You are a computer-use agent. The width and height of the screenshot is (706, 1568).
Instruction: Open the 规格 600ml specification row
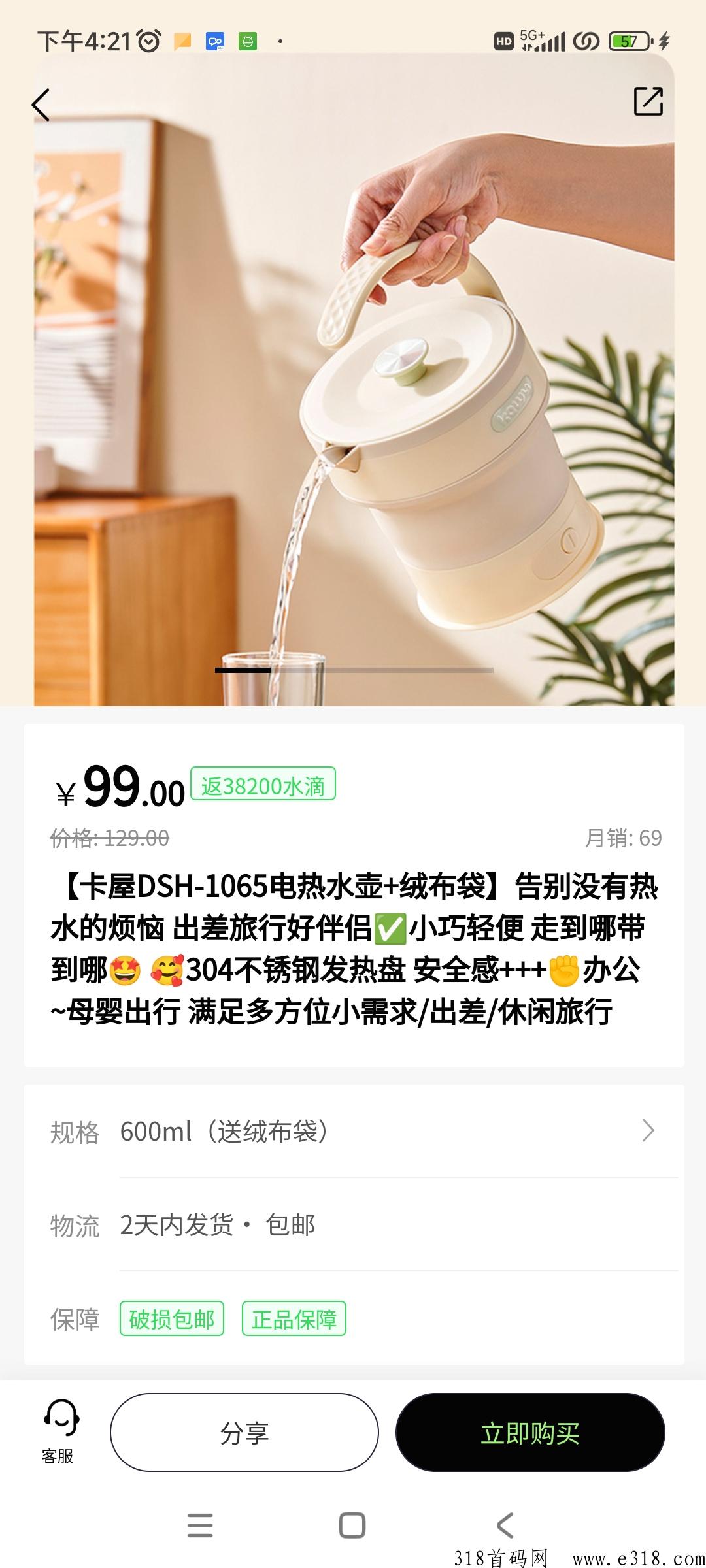pyautogui.click(x=354, y=1131)
